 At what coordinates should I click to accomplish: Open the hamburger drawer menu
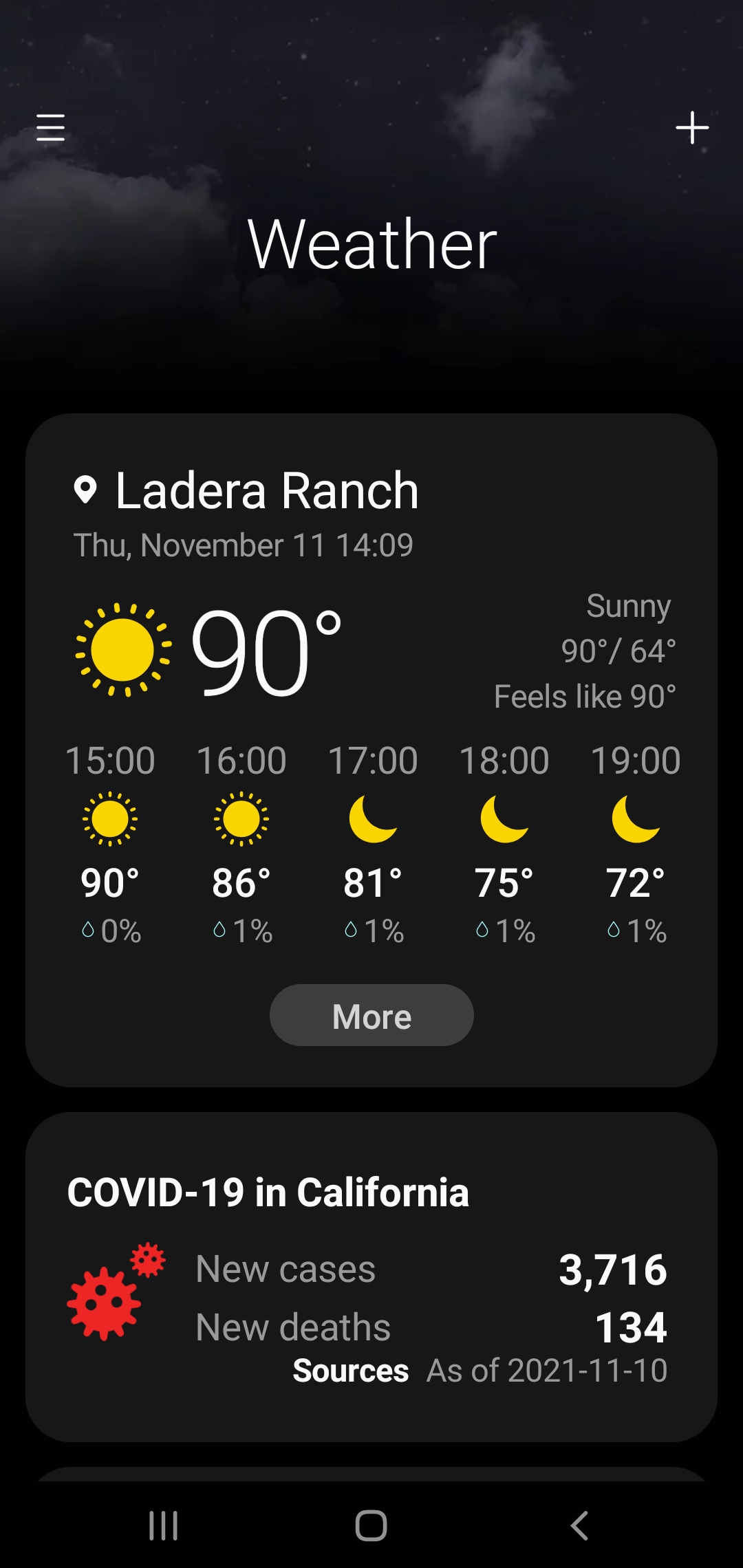50,128
